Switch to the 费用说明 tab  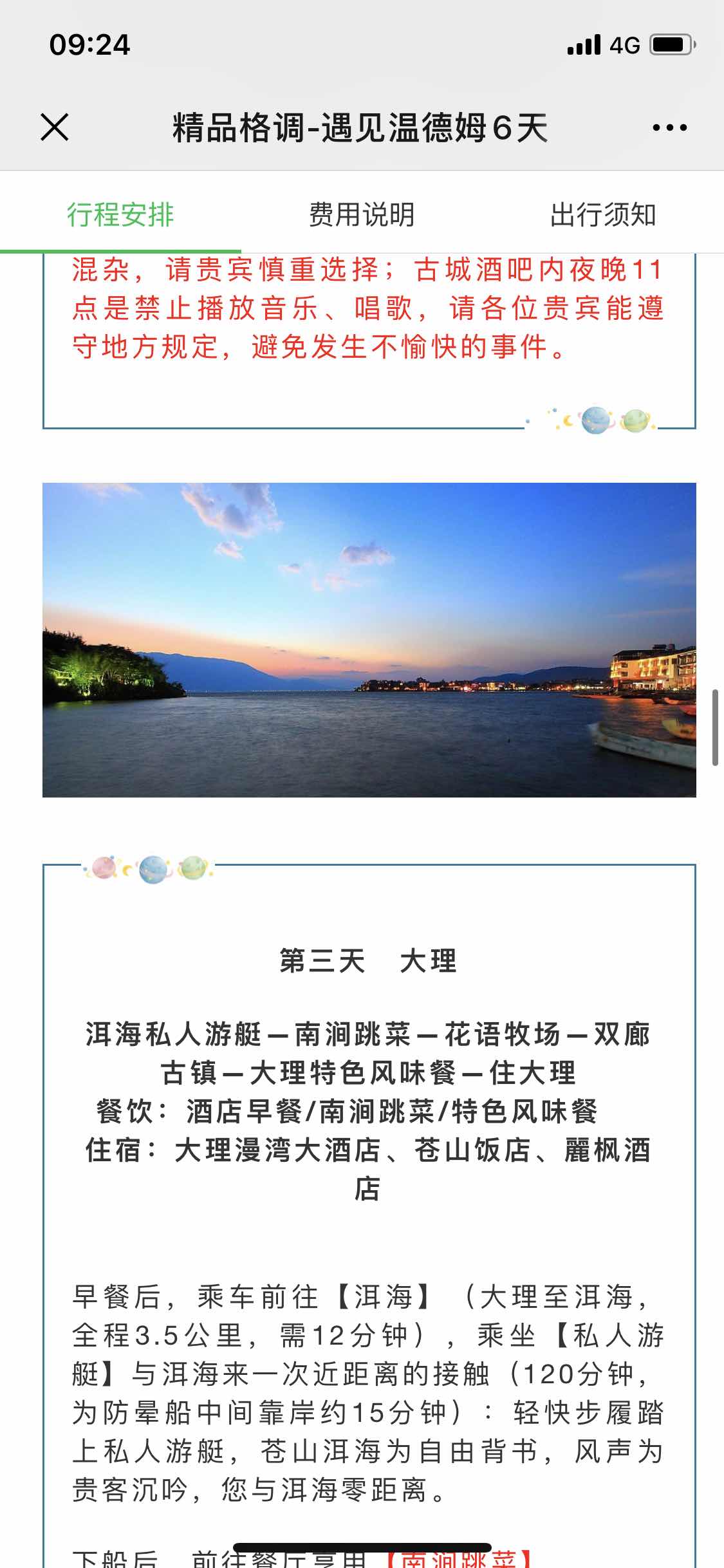(362, 214)
